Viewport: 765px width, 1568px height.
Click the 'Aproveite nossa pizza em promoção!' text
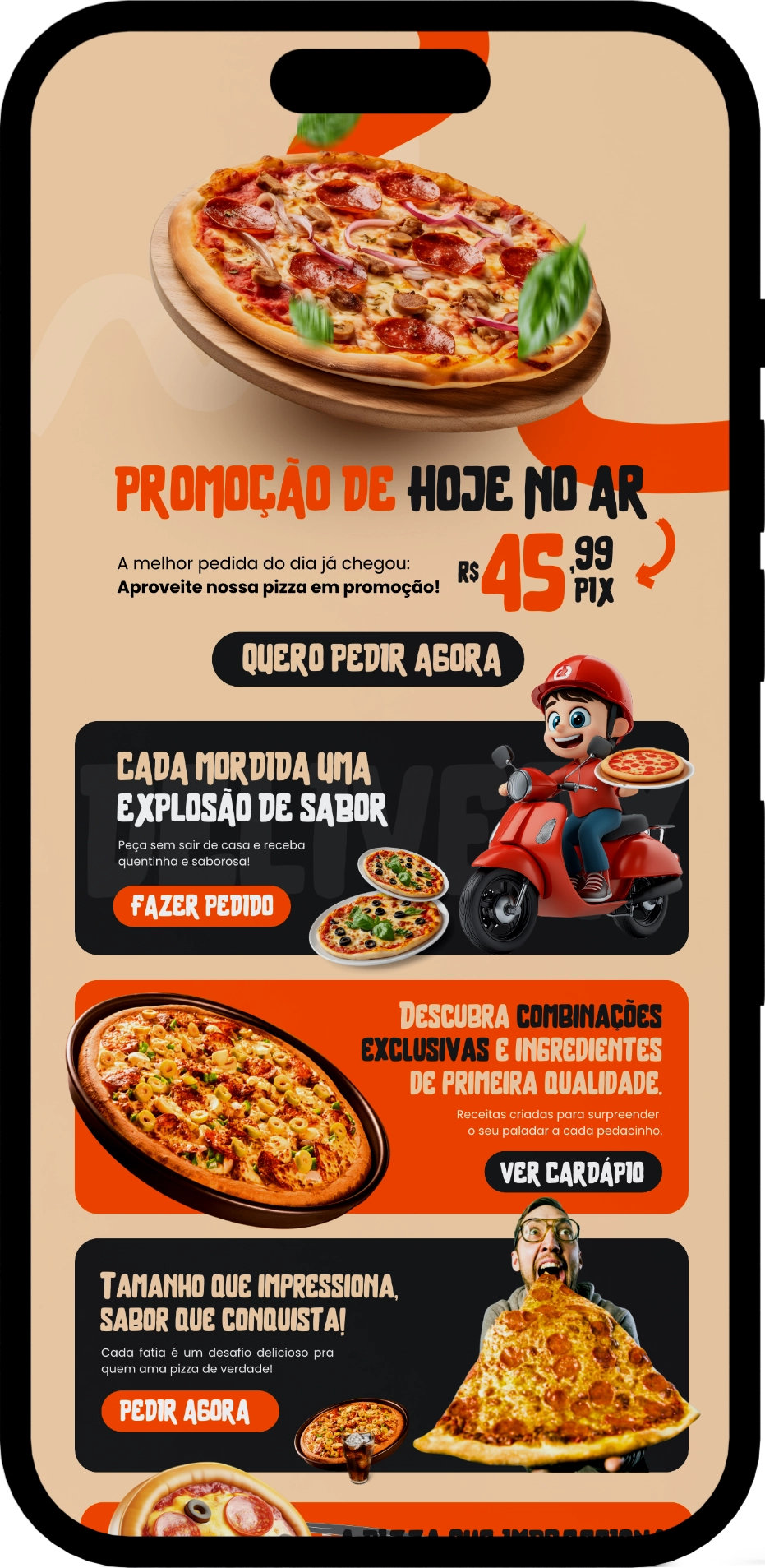tap(277, 586)
